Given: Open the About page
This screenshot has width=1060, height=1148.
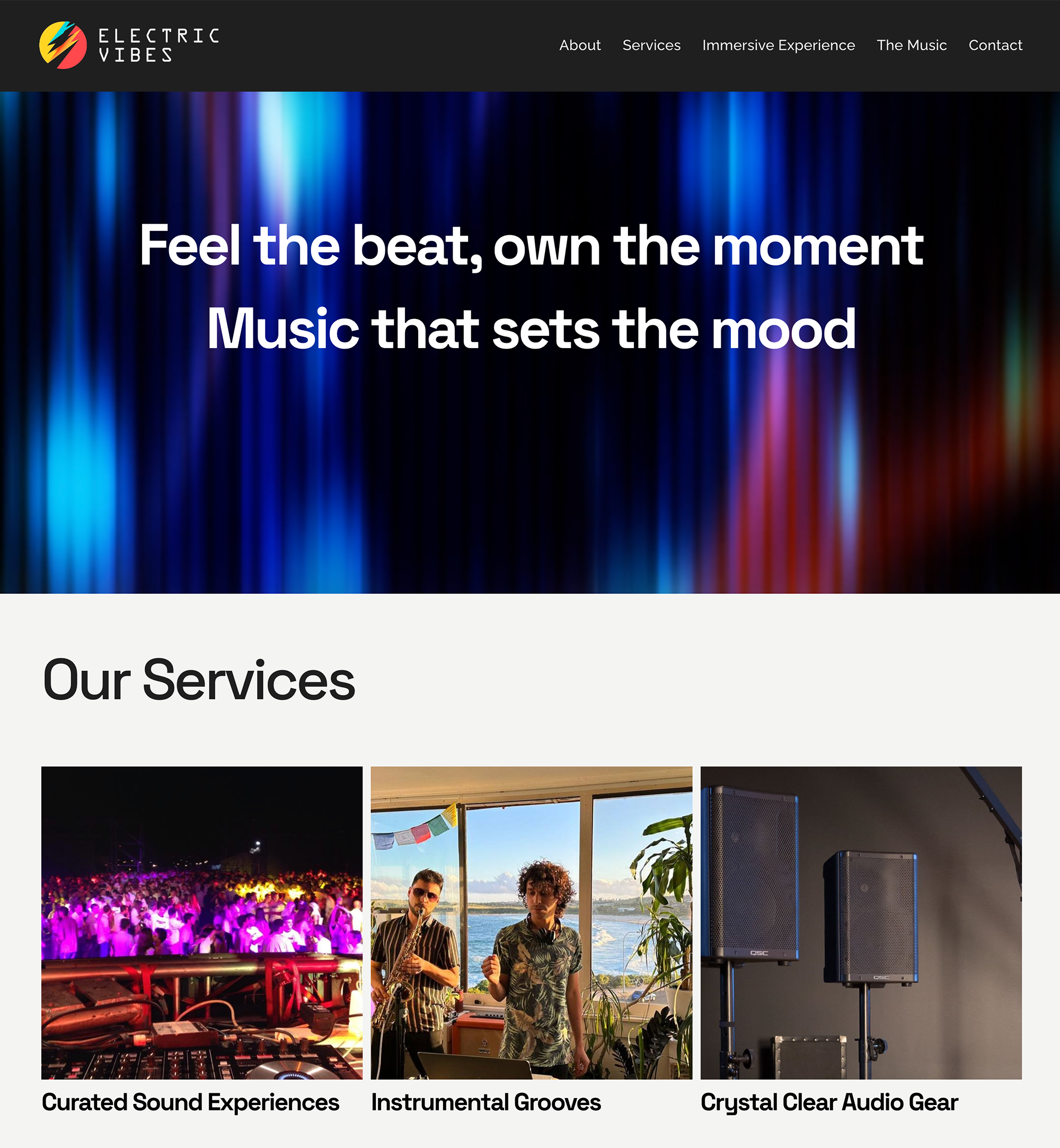Looking at the screenshot, I should [579, 46].
